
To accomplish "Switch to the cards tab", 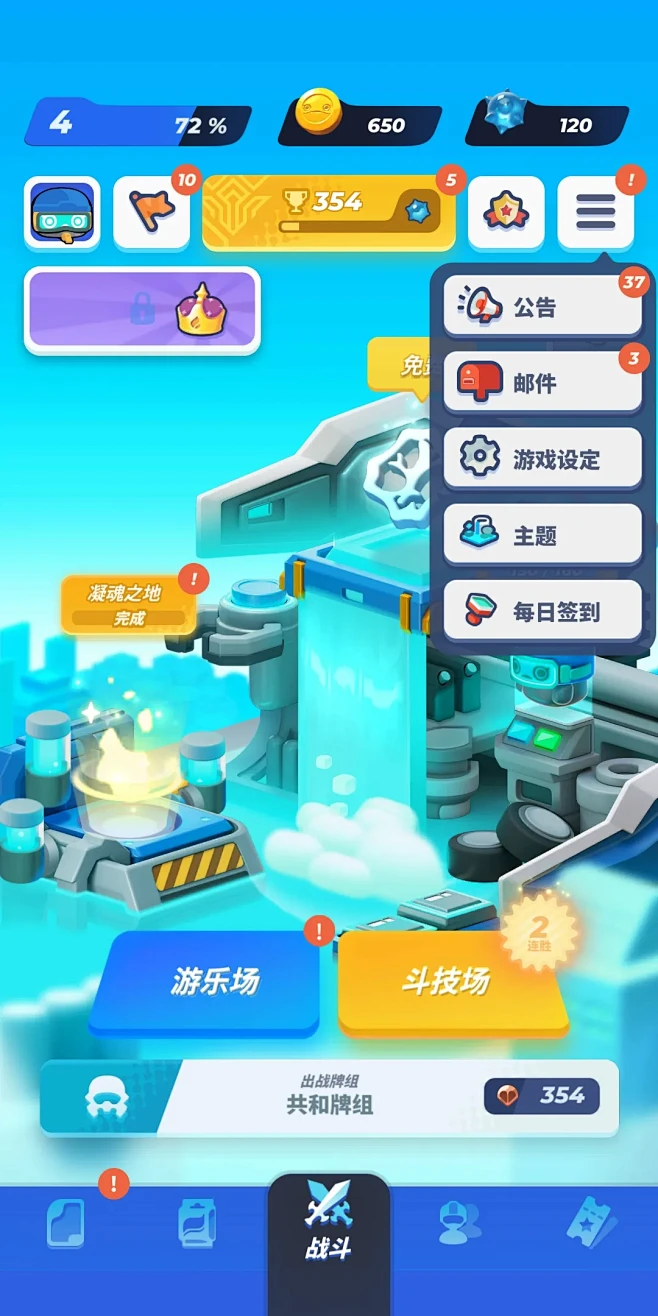I will pos(66,1223).
